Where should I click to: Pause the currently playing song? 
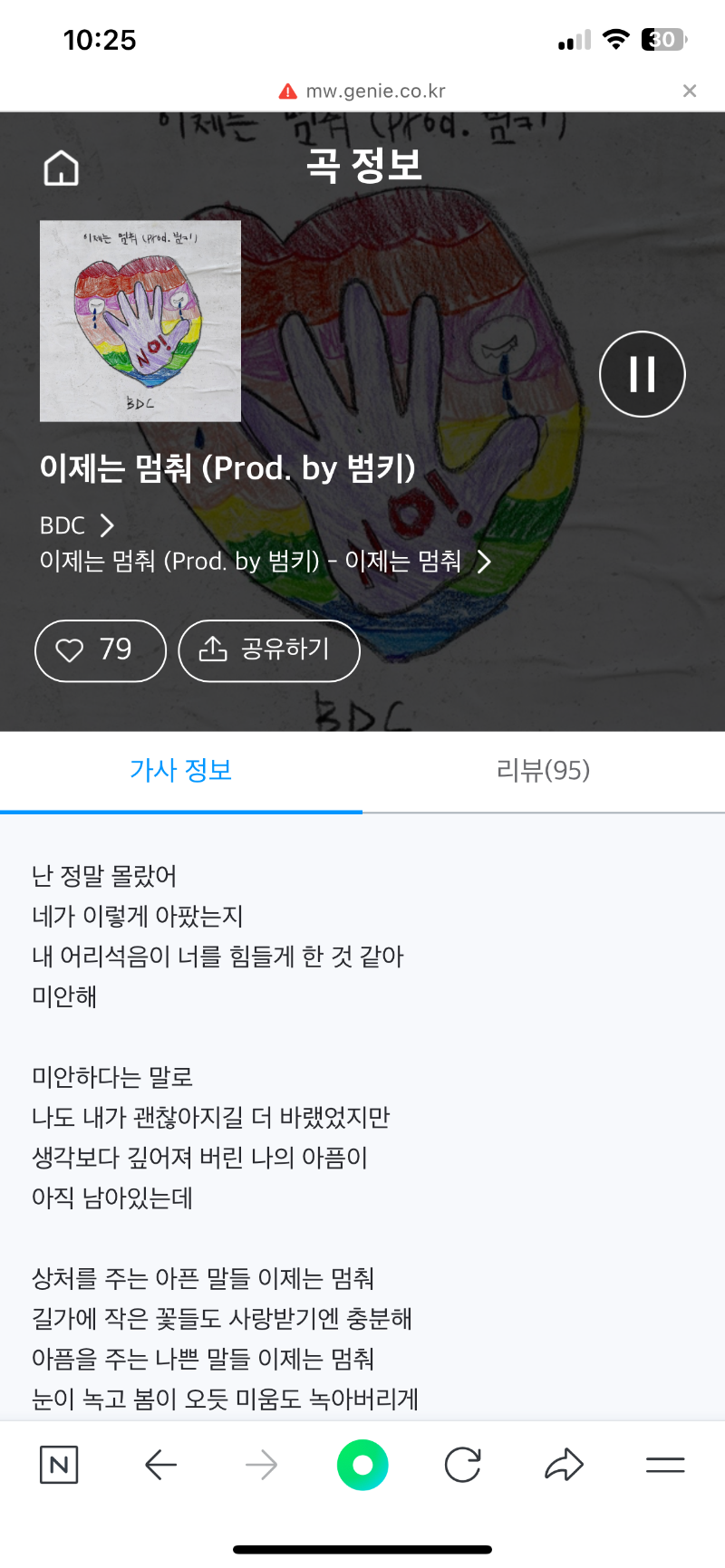click(642, 374)
